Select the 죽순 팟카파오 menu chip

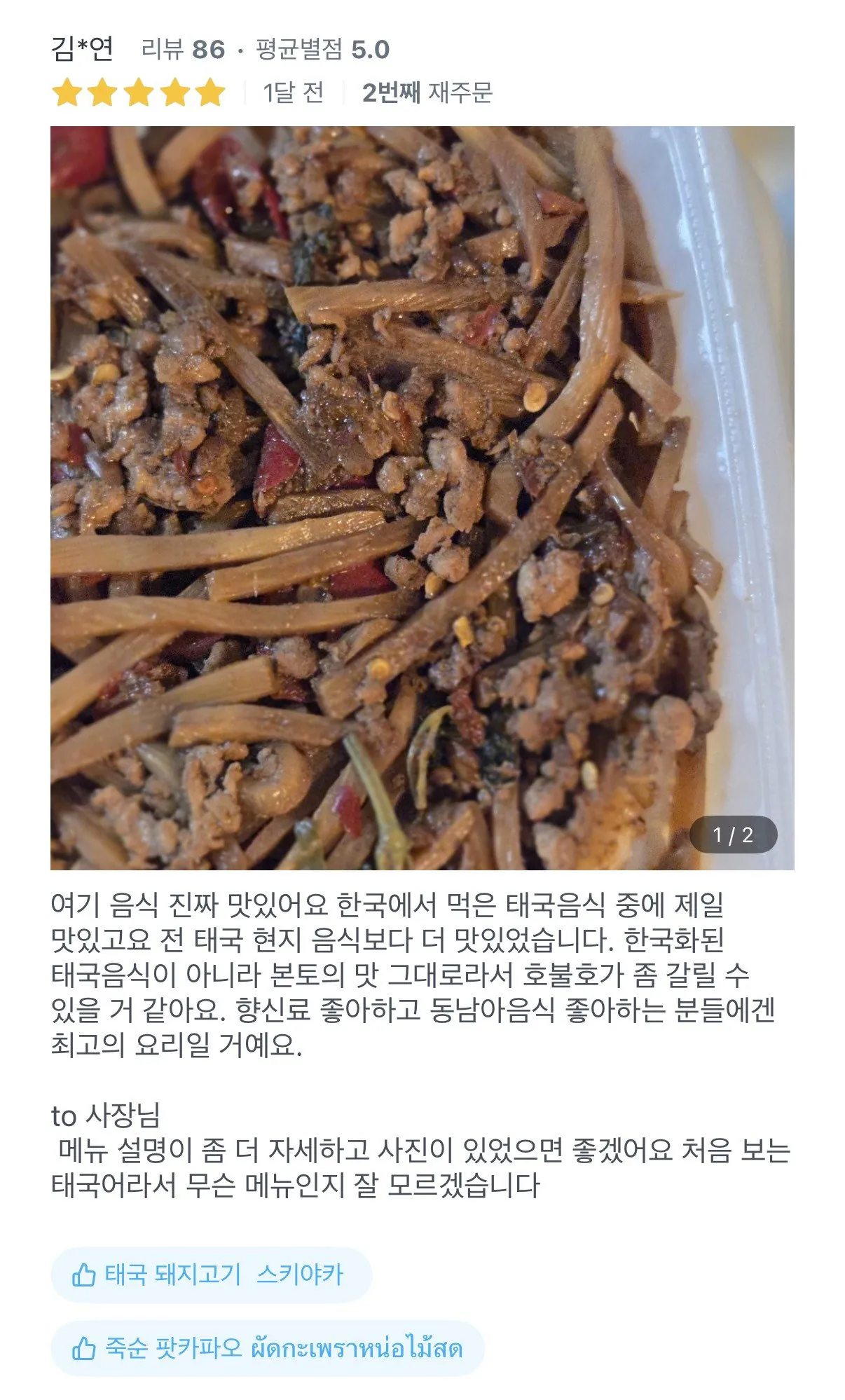click(x=268, y=1348)
